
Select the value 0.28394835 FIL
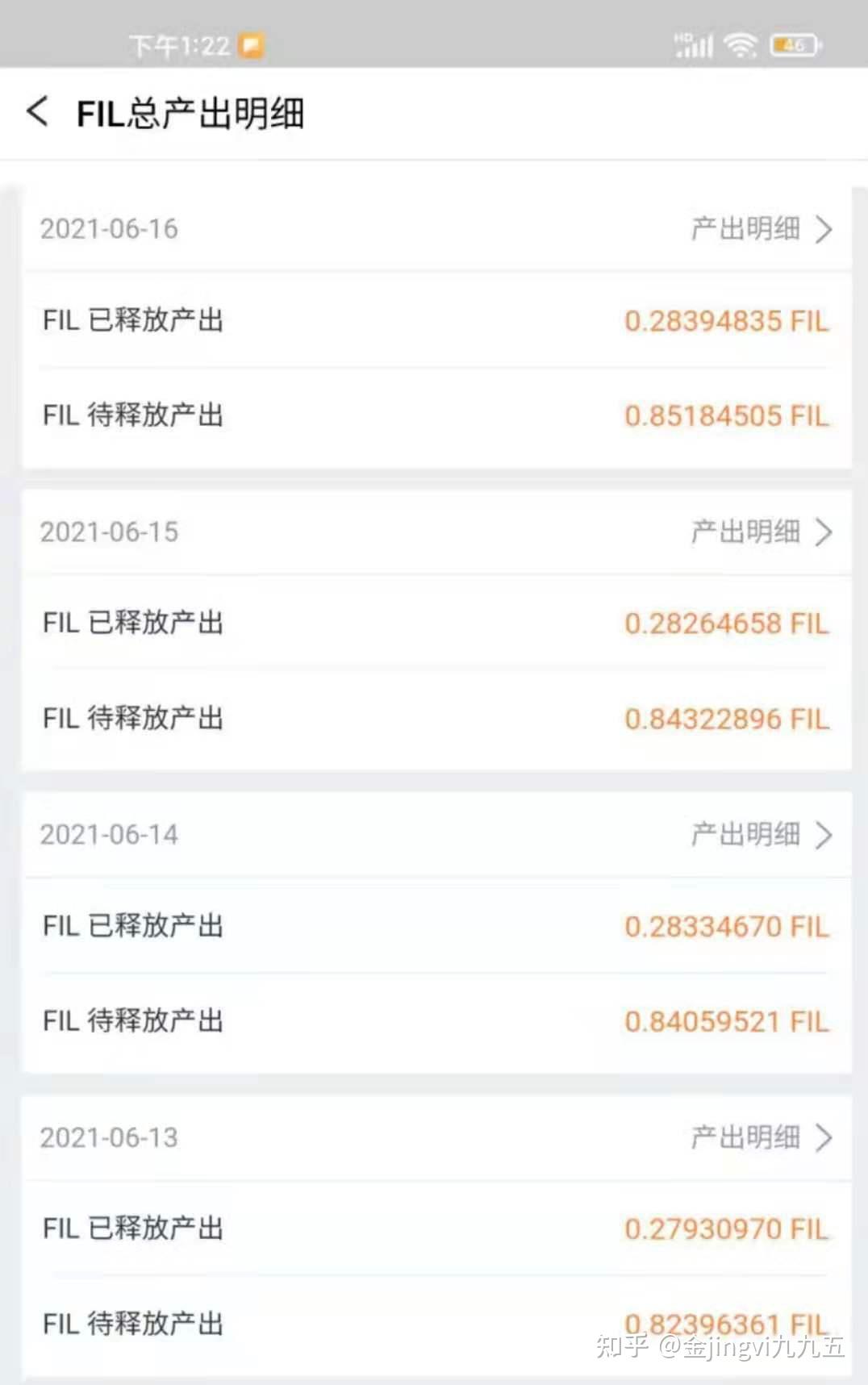click(727, 319)
